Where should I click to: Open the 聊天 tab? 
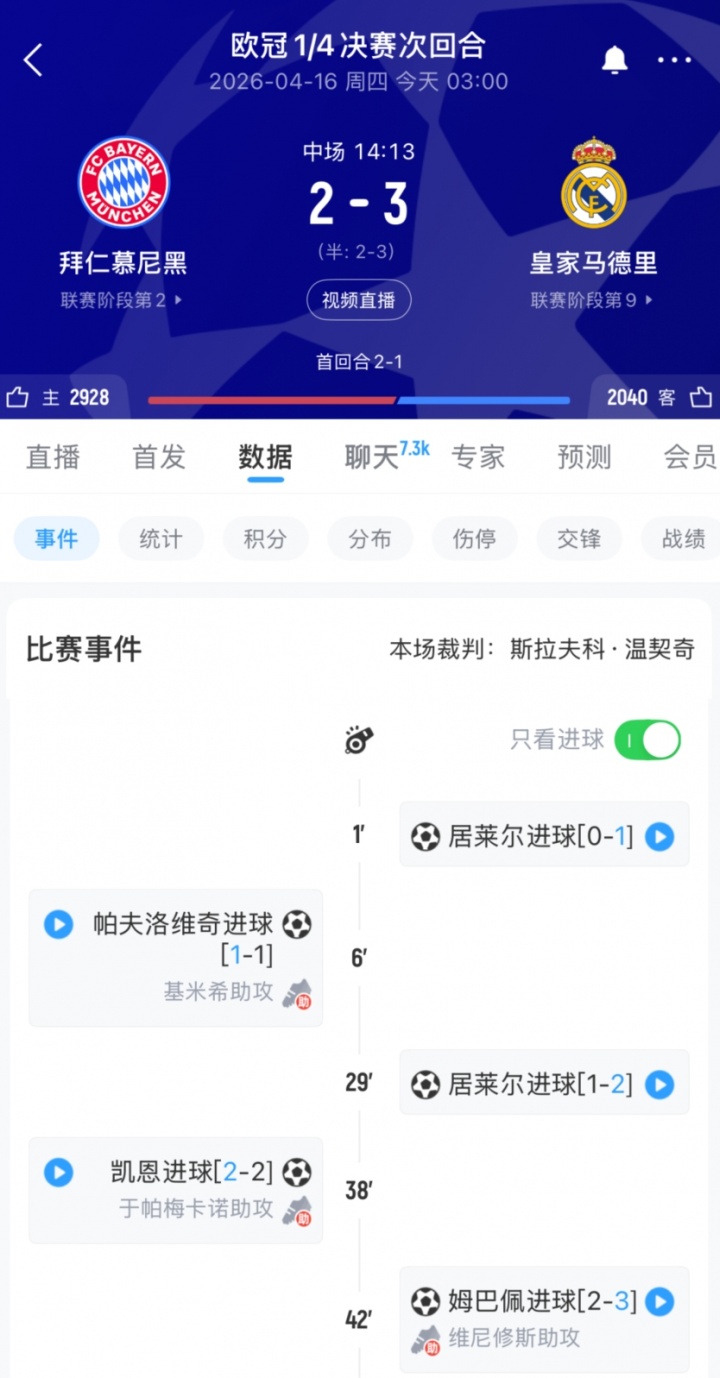click(x=372, y=457)
